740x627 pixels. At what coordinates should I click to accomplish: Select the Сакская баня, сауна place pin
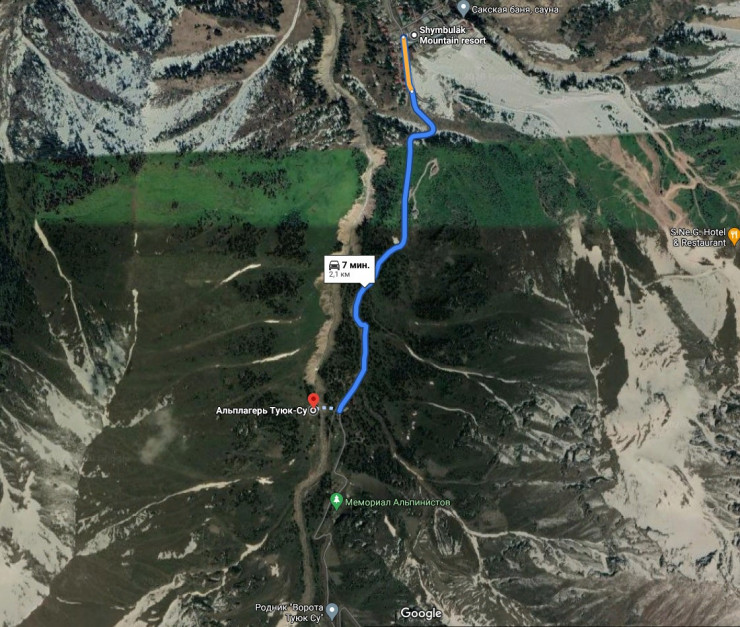pos(461,8)
